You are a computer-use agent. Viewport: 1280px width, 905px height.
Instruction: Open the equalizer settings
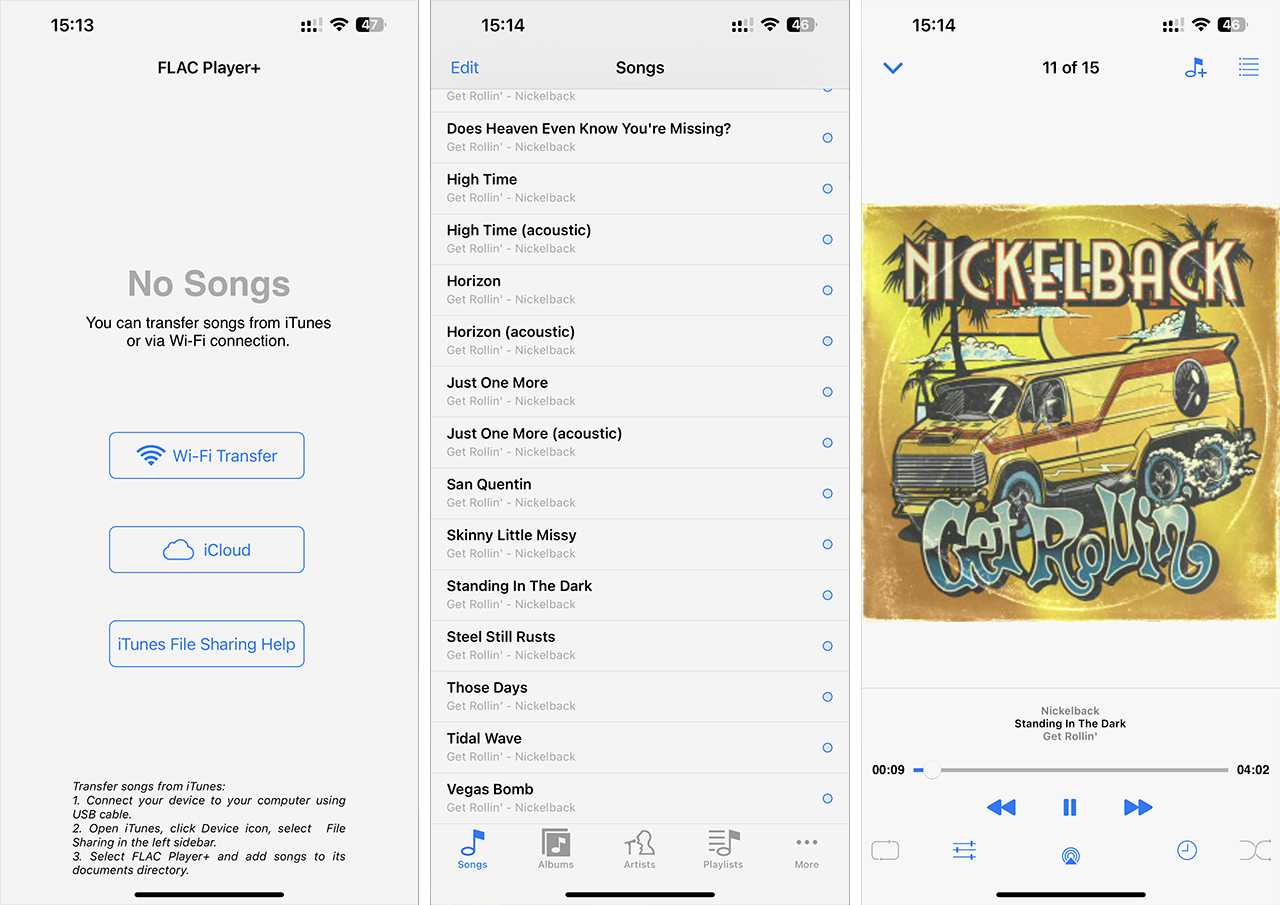tap(964, 851)
